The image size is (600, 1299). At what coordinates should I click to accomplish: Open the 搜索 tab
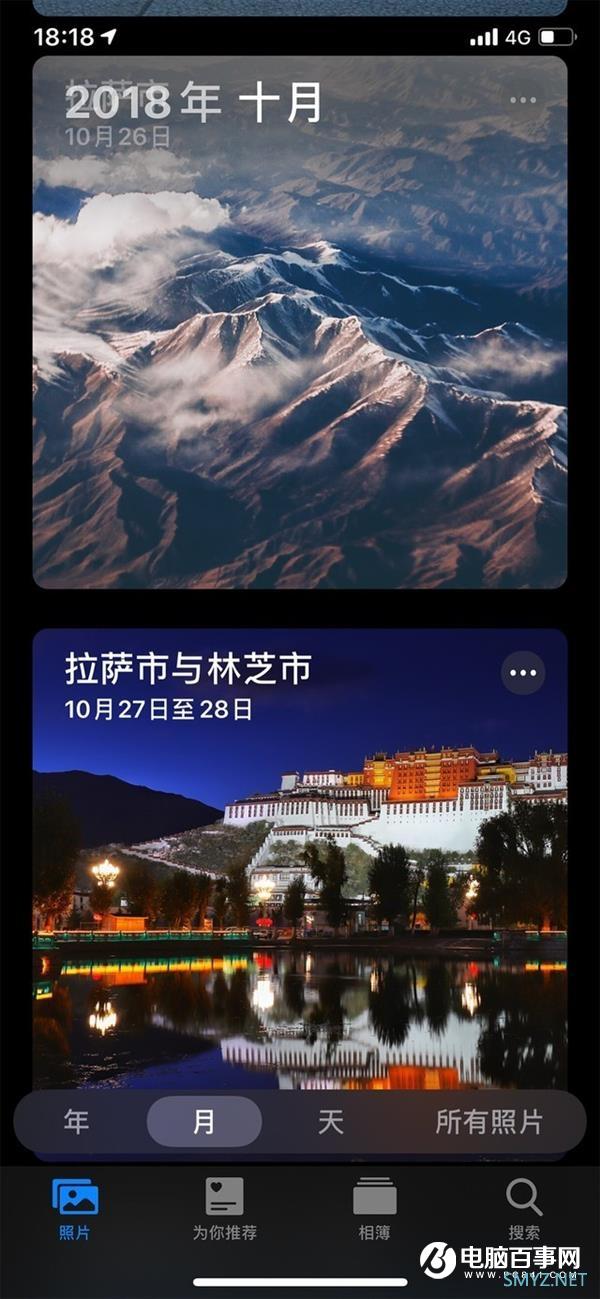(524, 1208)
